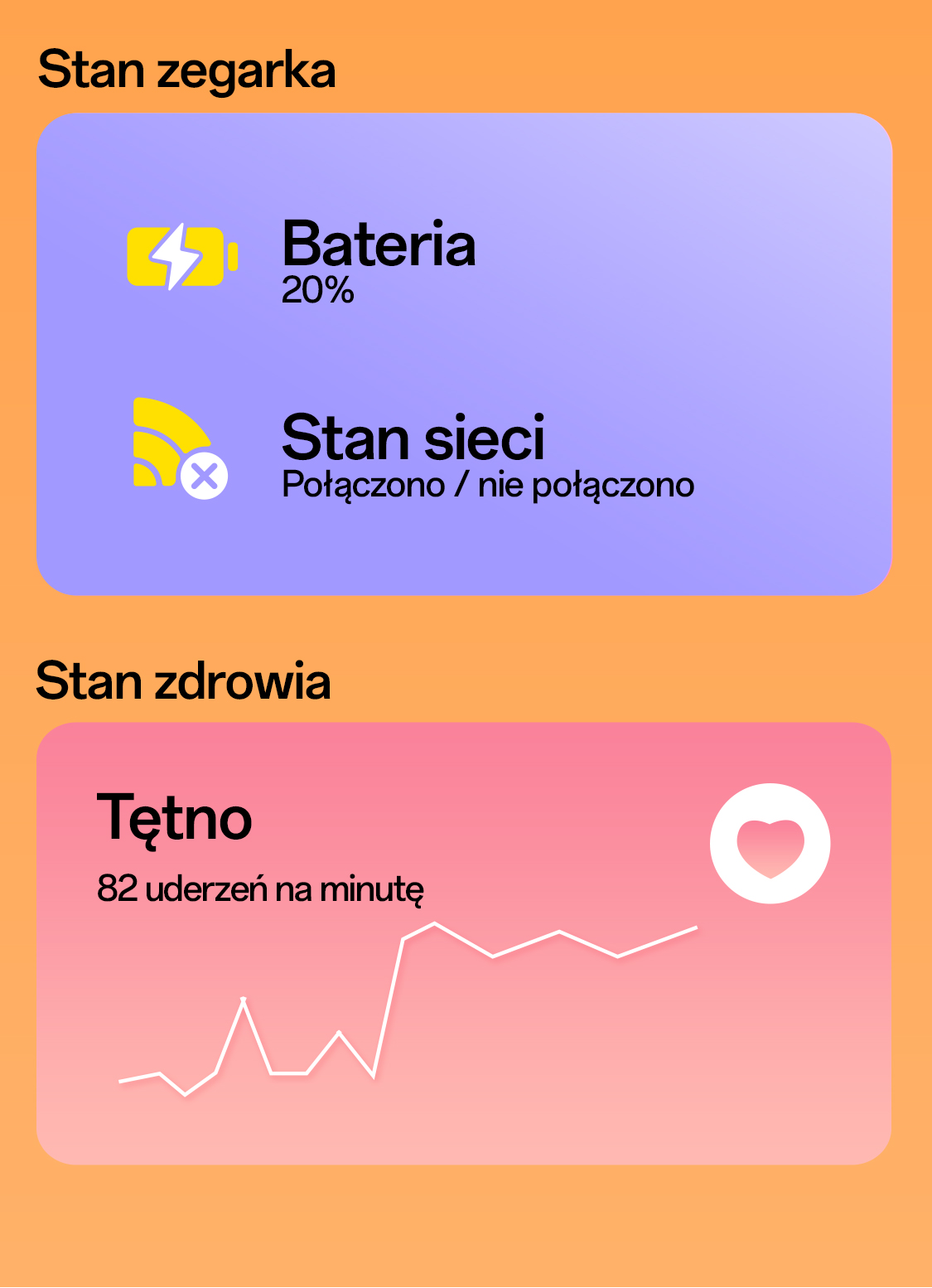Screen dimensions: 932x1288
Task: Click the Bateria label
Action: pos(377,246)
